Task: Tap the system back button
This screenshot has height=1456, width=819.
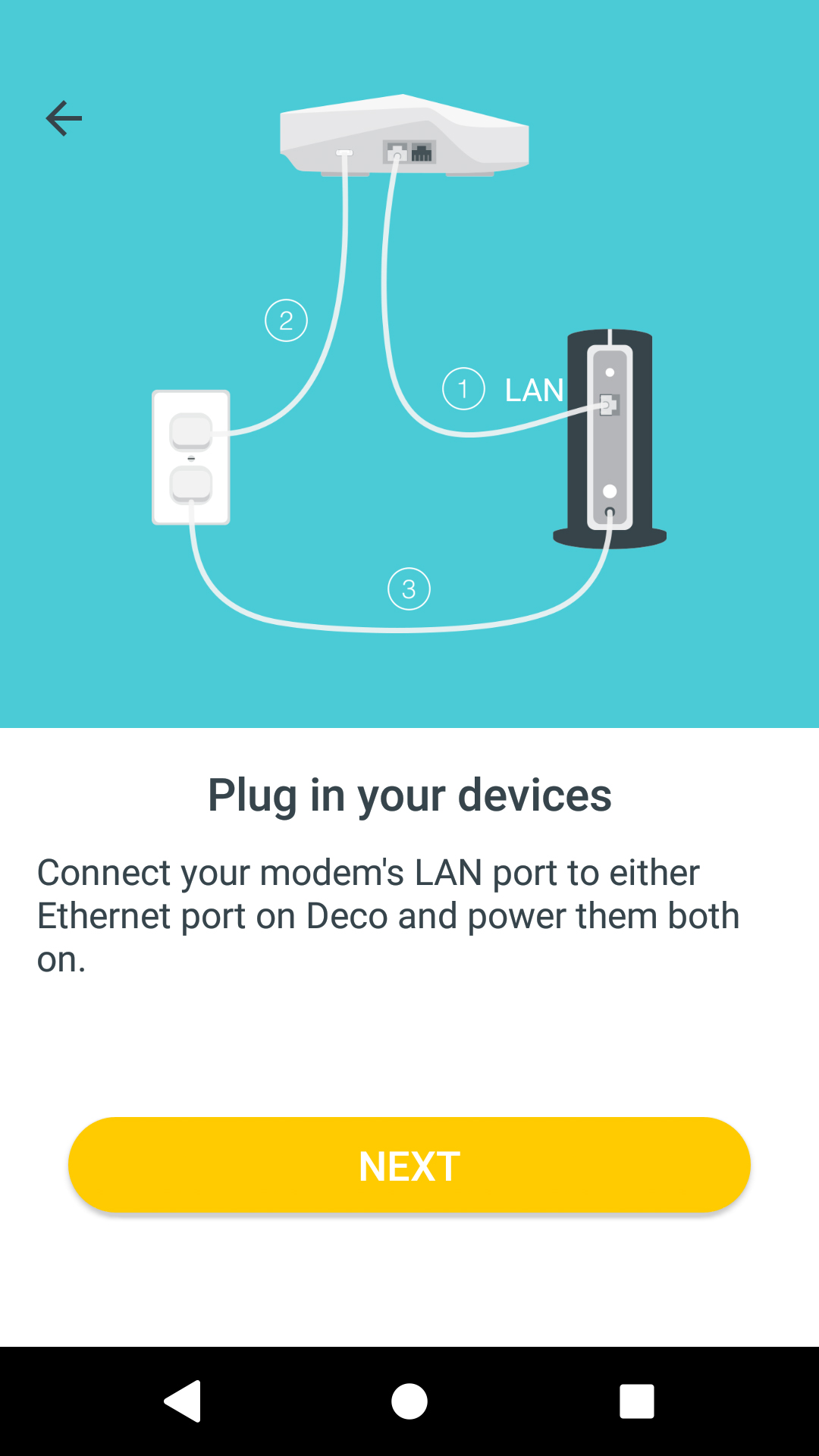Action: (x=182, y=1401)
